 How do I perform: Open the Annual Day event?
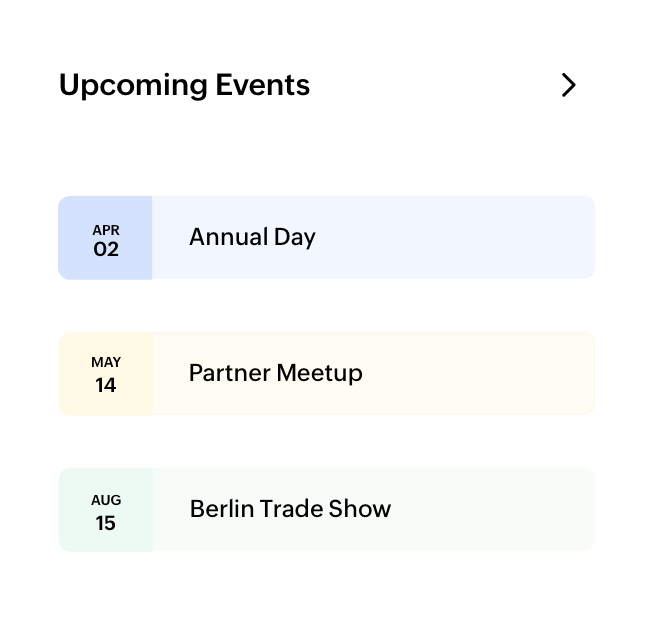point(326,238)
